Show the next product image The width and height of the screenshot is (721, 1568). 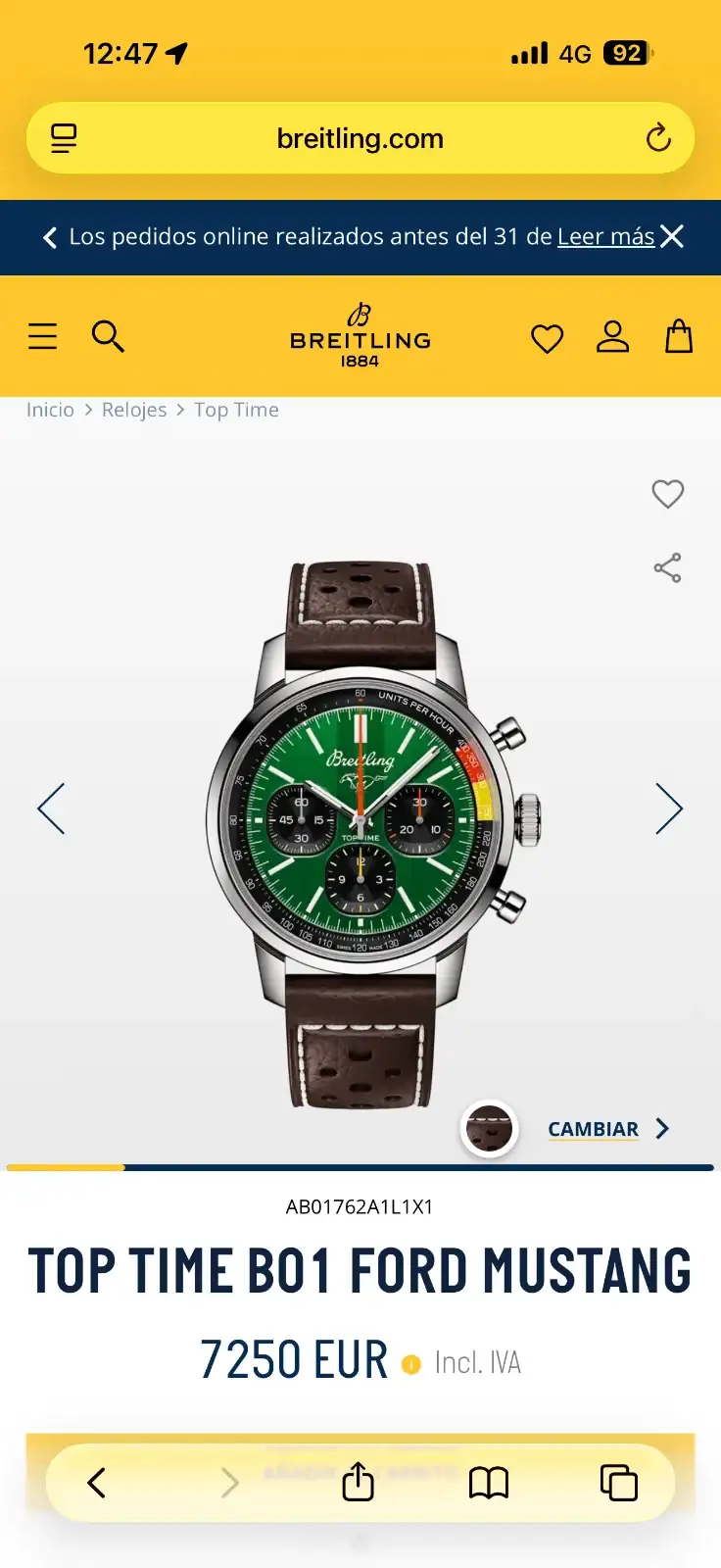tap(669, 808)
